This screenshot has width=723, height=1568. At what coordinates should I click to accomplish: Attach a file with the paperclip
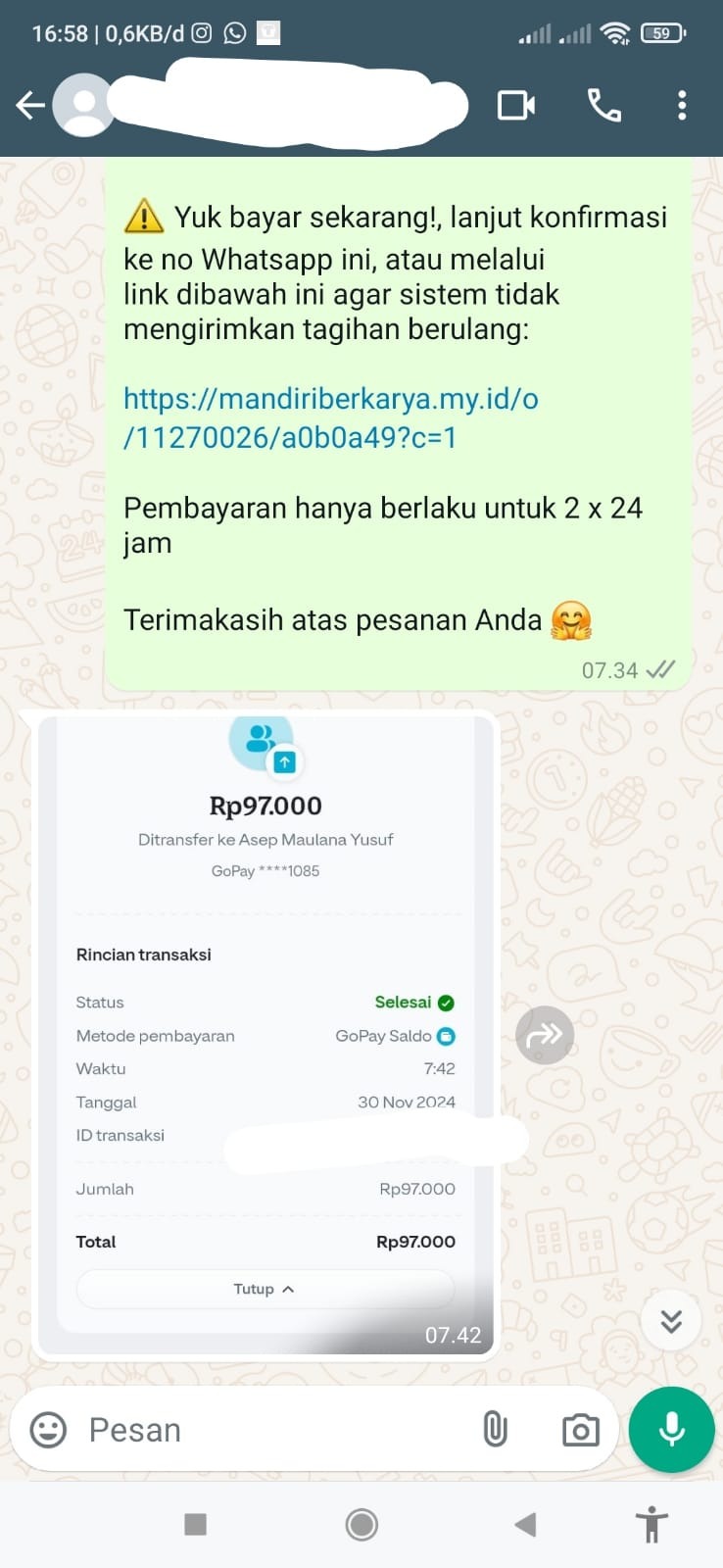coord(496,1430)
